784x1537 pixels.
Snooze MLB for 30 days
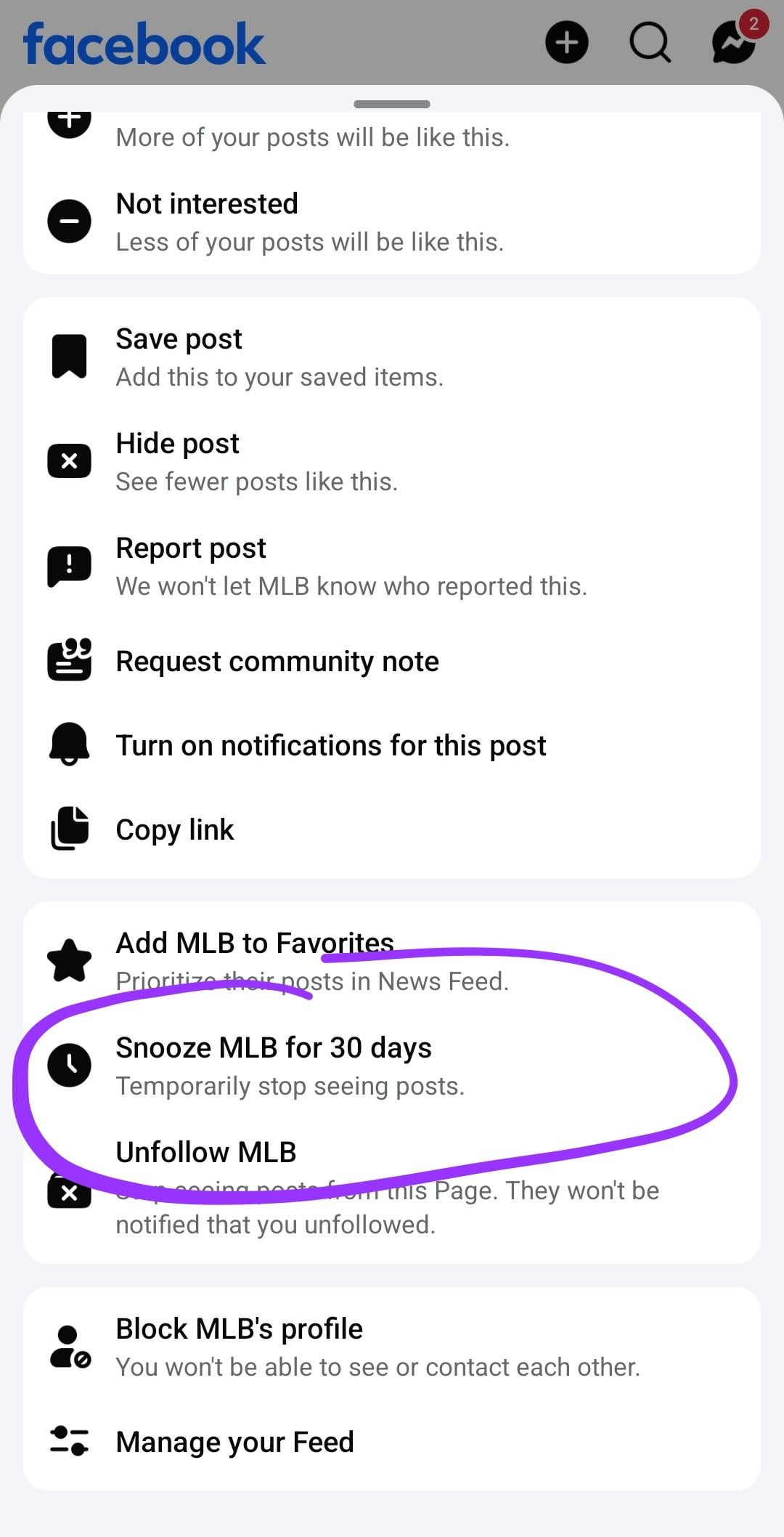click(290, 1065)
